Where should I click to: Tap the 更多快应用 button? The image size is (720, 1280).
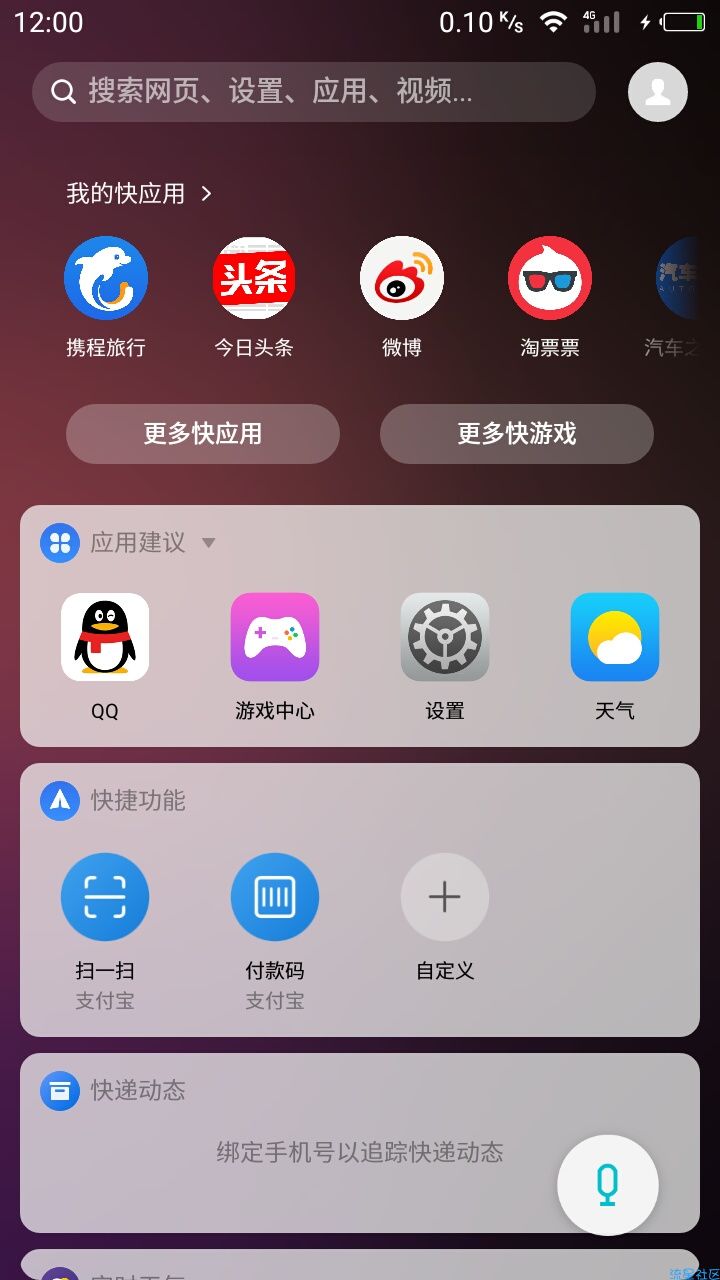point(203,434)
